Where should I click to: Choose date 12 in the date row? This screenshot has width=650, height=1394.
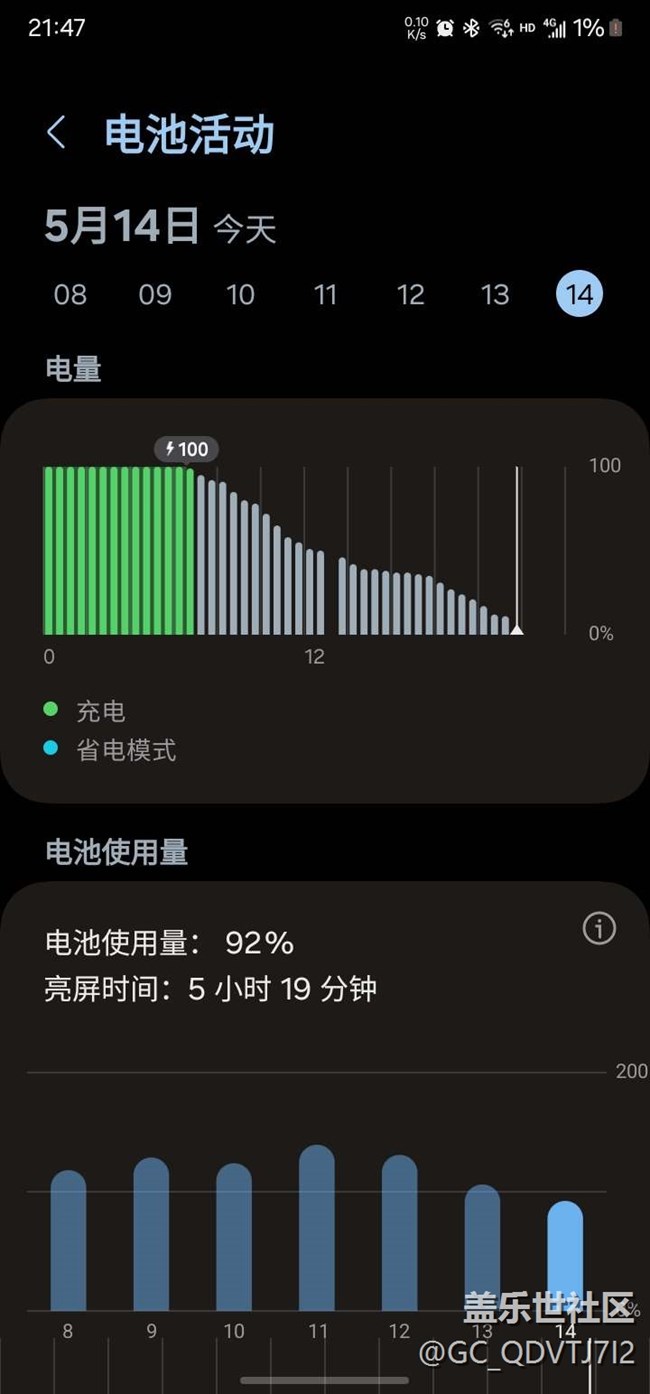(410, 294)
